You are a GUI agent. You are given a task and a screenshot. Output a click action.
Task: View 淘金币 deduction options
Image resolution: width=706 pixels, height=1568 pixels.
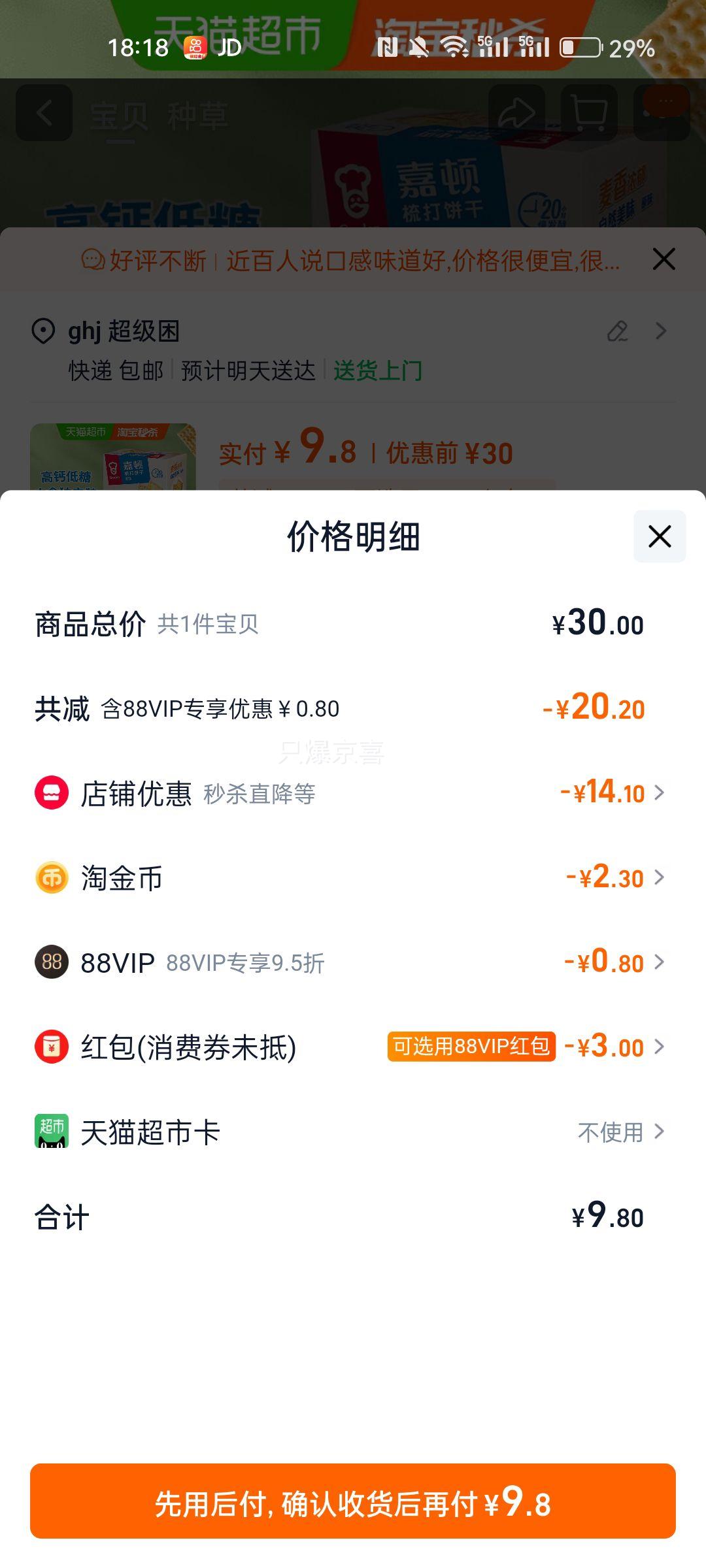tap(614, 877)
